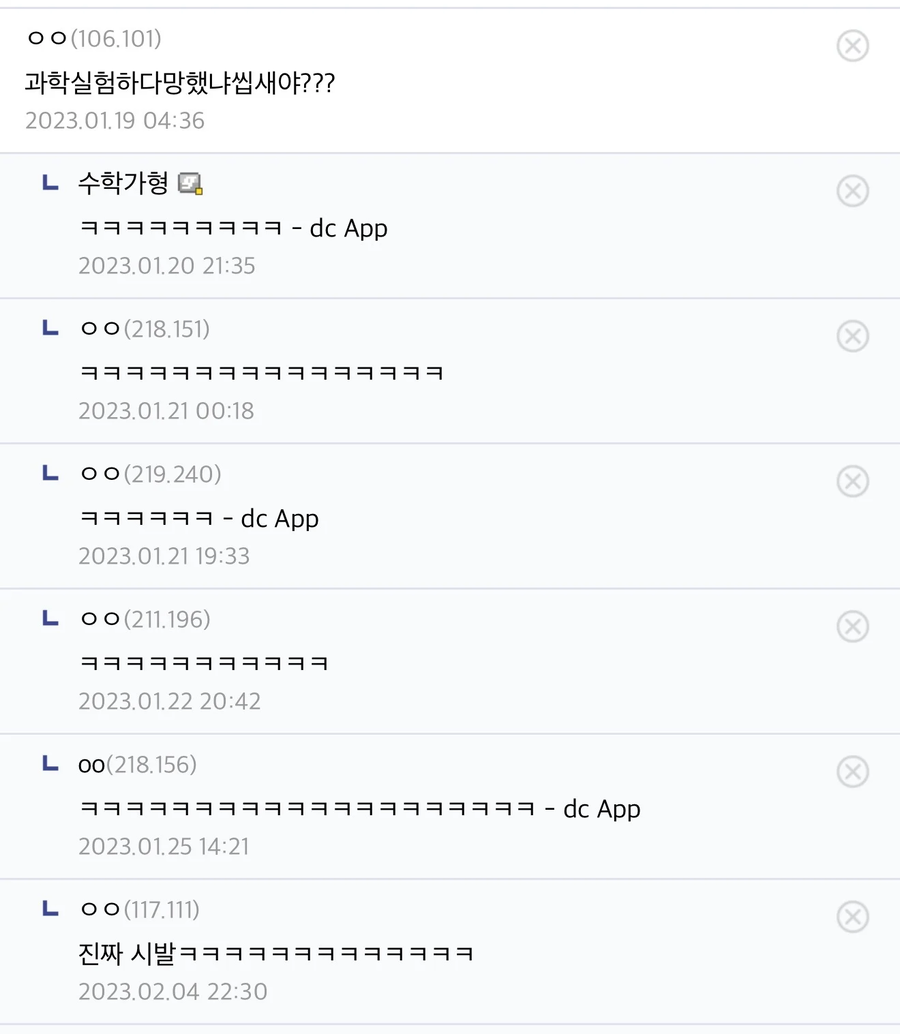Click the delete button on the ㅇㅇ(218.151) reply
Screen dimensions: 900x1034
pyautogui.click(x=852, y=336)
